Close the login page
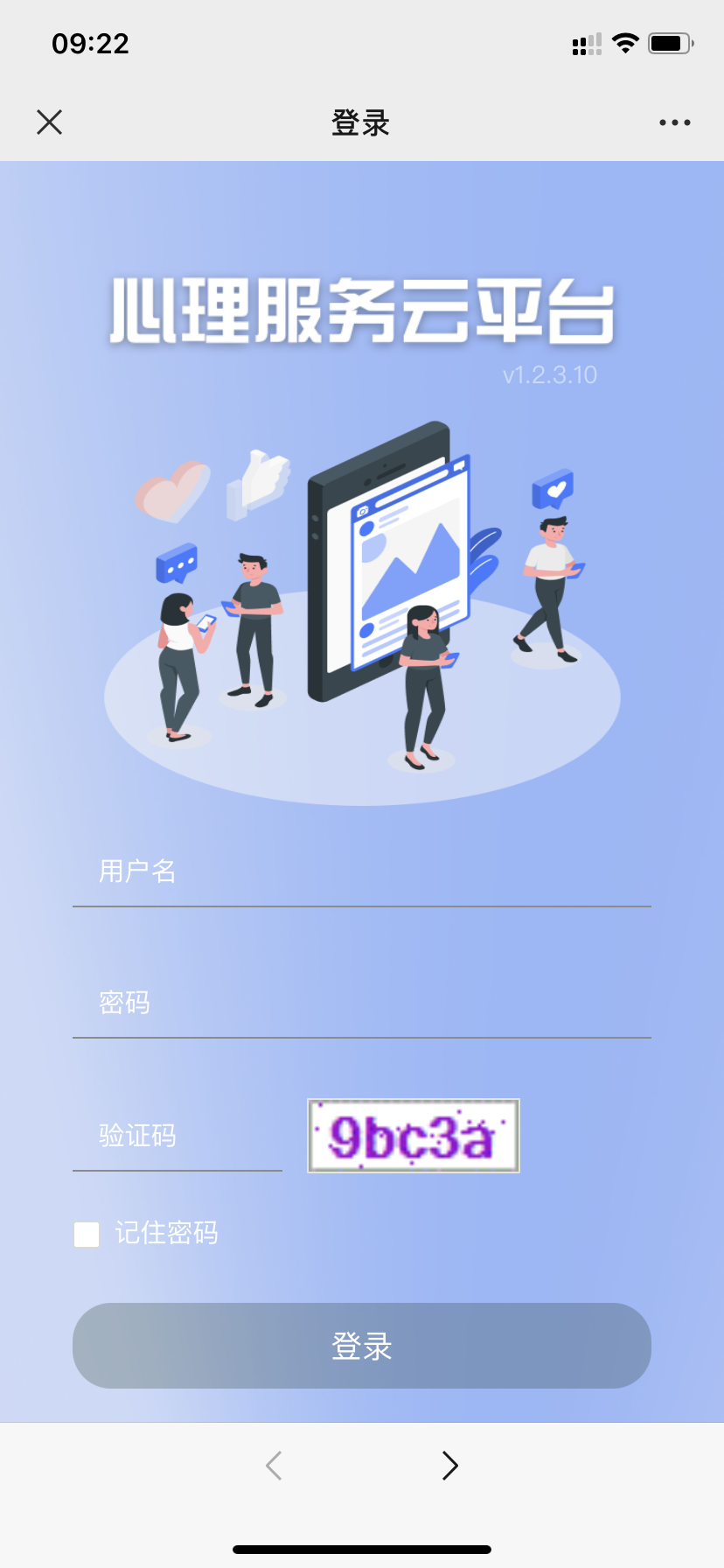 (50, 122)
